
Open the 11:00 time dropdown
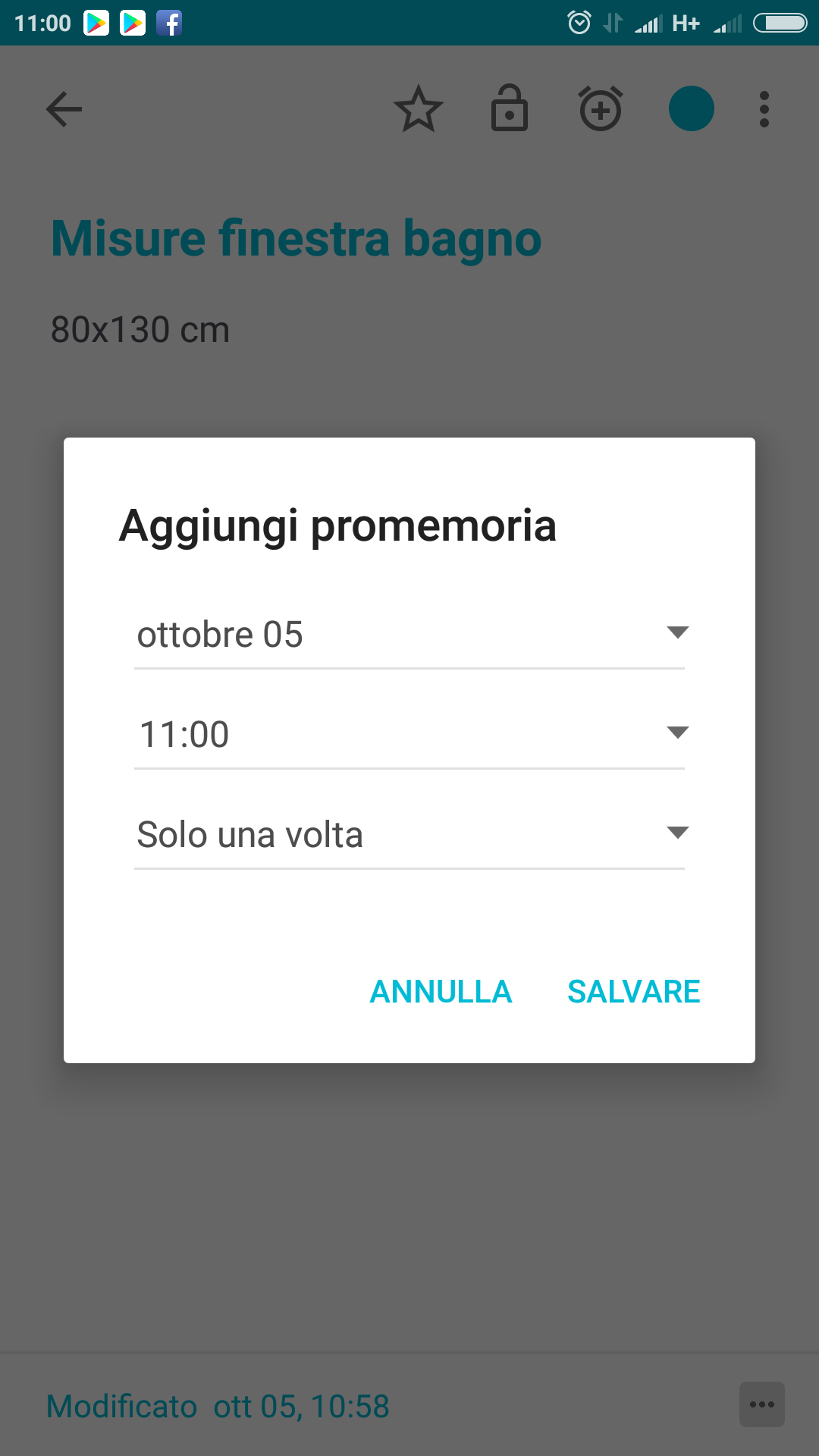tap(409, 734)
